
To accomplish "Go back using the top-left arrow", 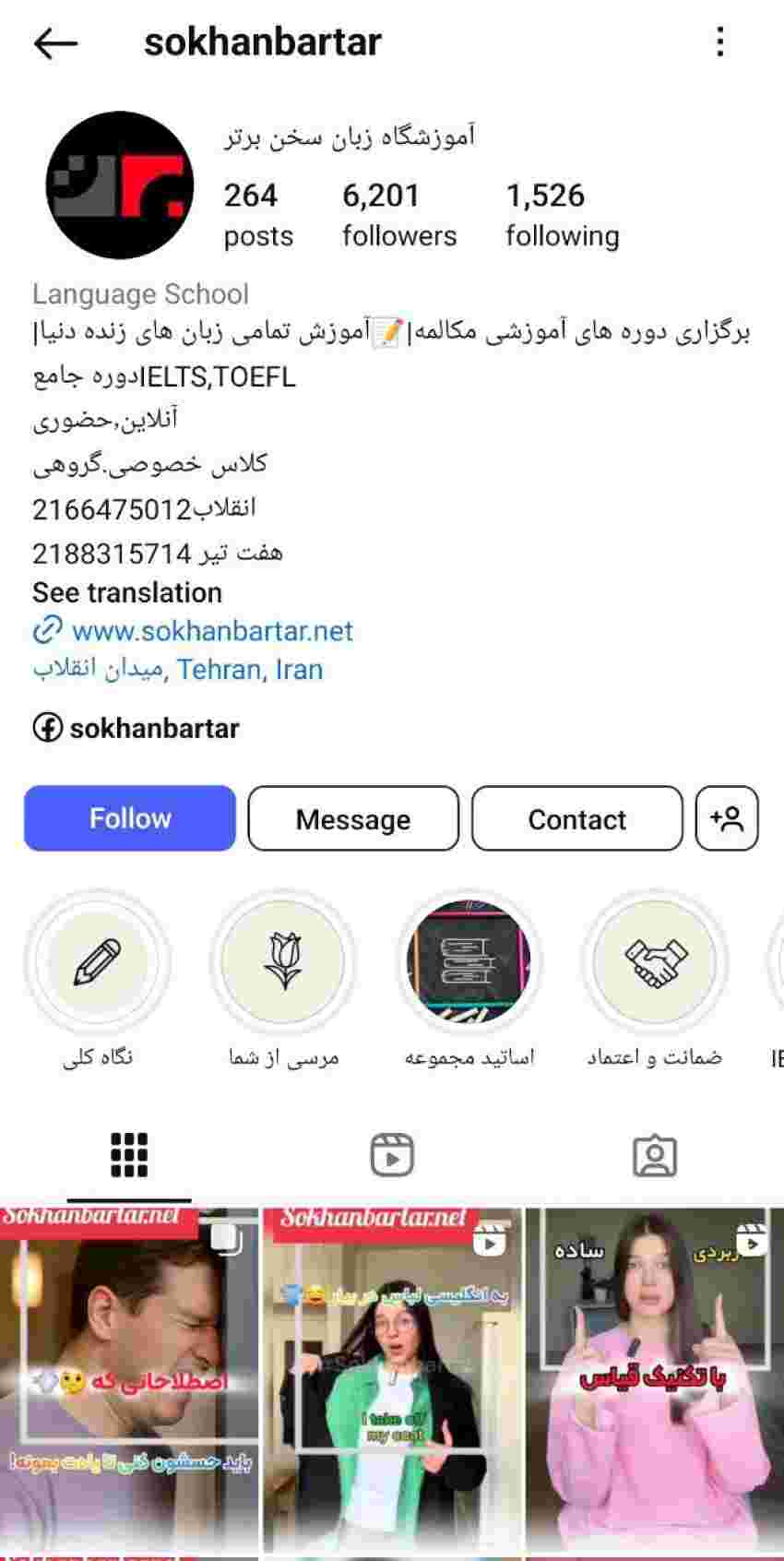I will pos(55,42).
